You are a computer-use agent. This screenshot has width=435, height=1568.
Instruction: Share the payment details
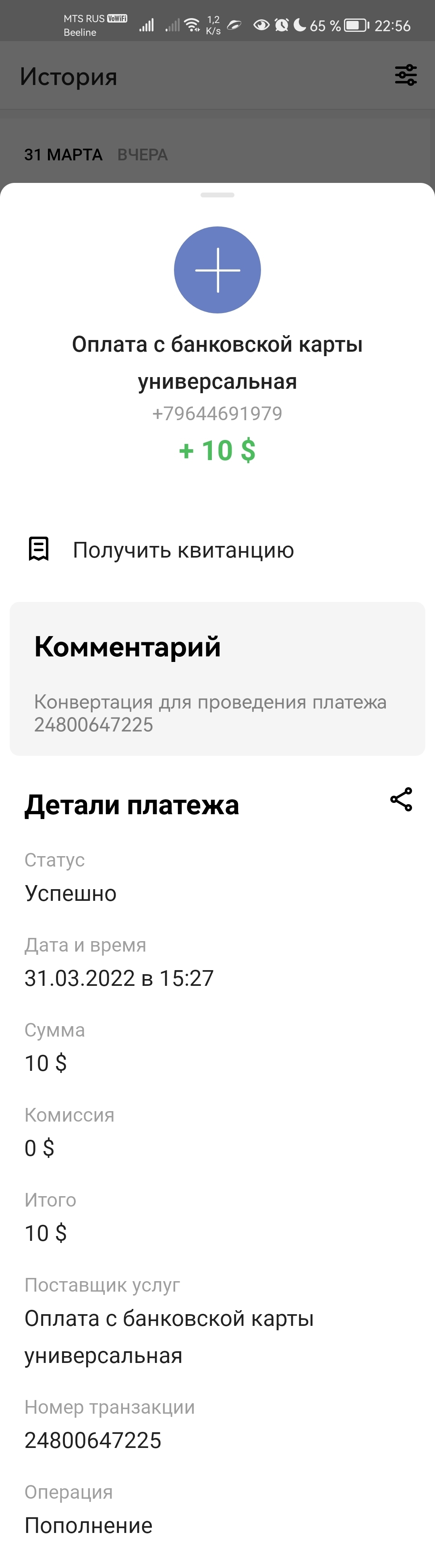pos(401,799)
